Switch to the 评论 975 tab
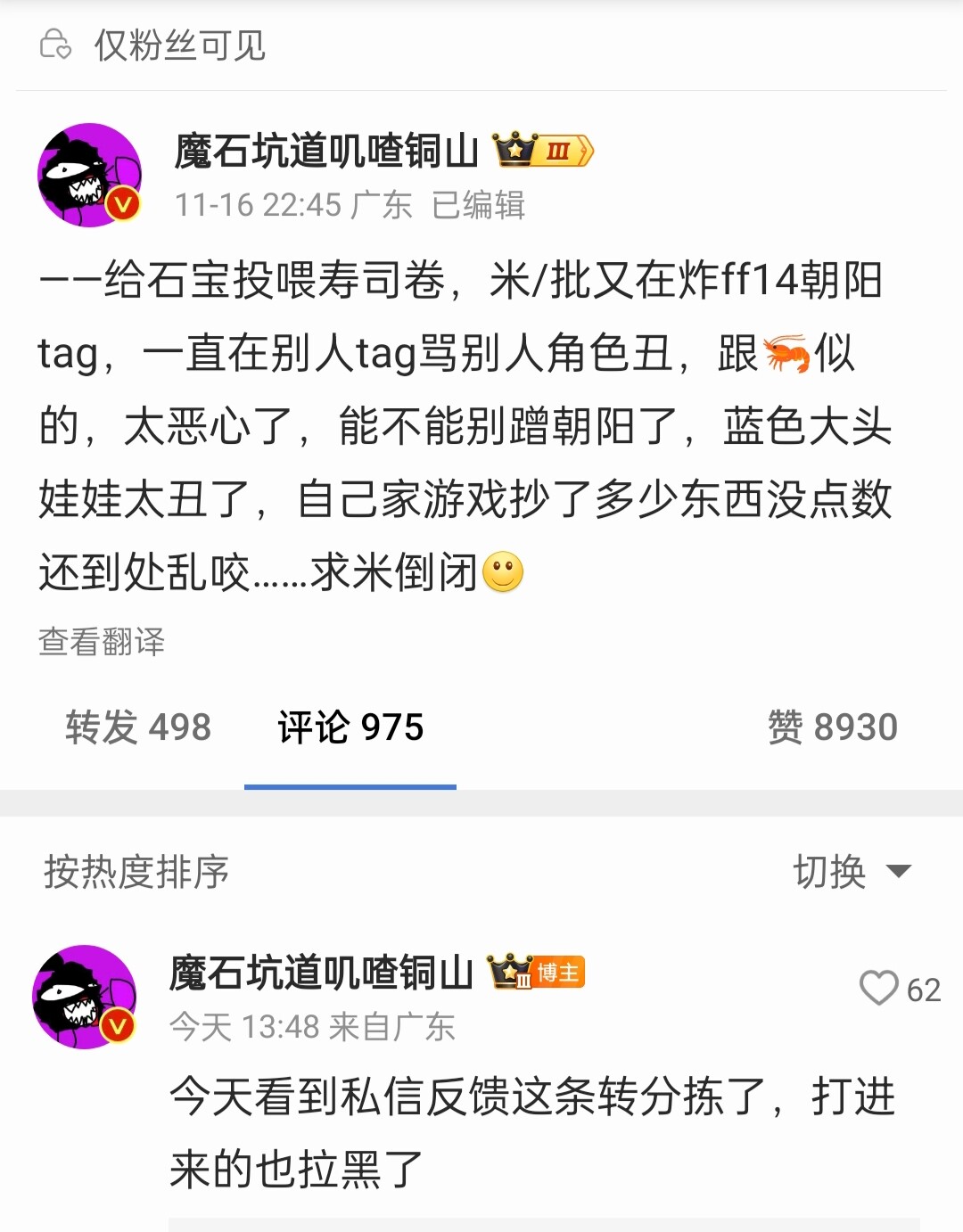This screenshot has width=963, height=1232. click(x=350, y=727)
